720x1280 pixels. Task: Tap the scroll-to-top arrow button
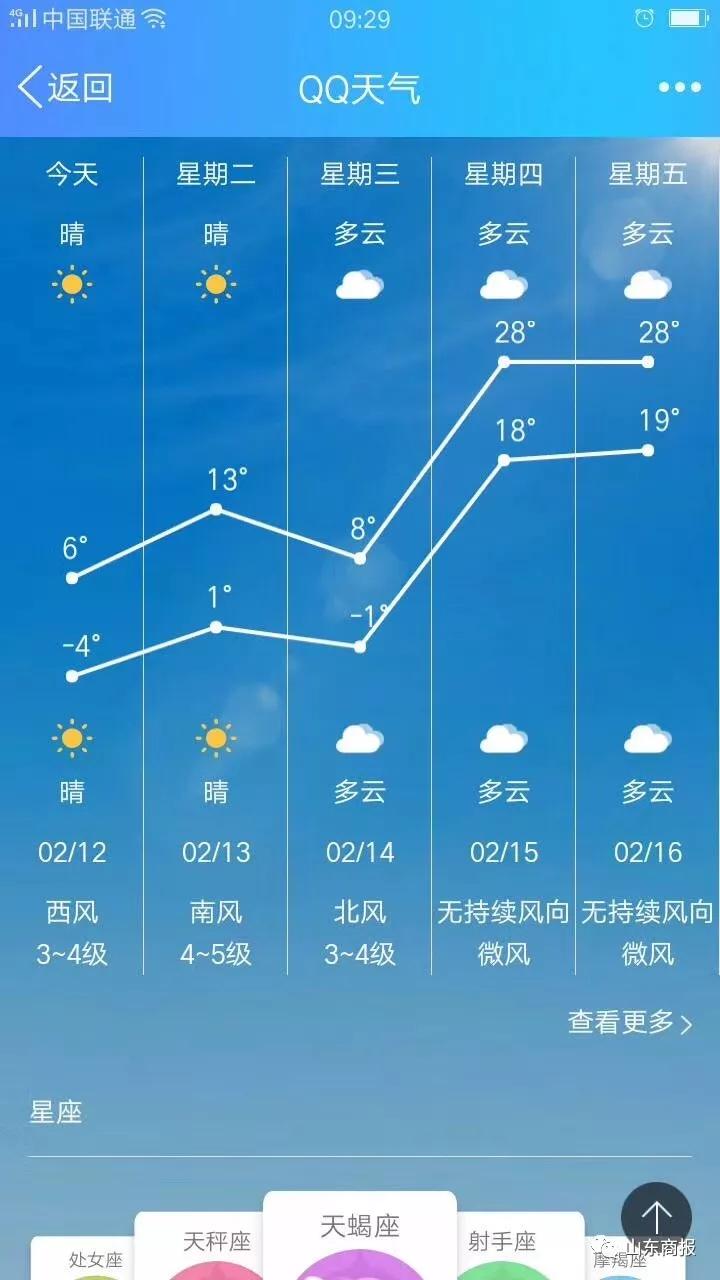[656, 1217]
